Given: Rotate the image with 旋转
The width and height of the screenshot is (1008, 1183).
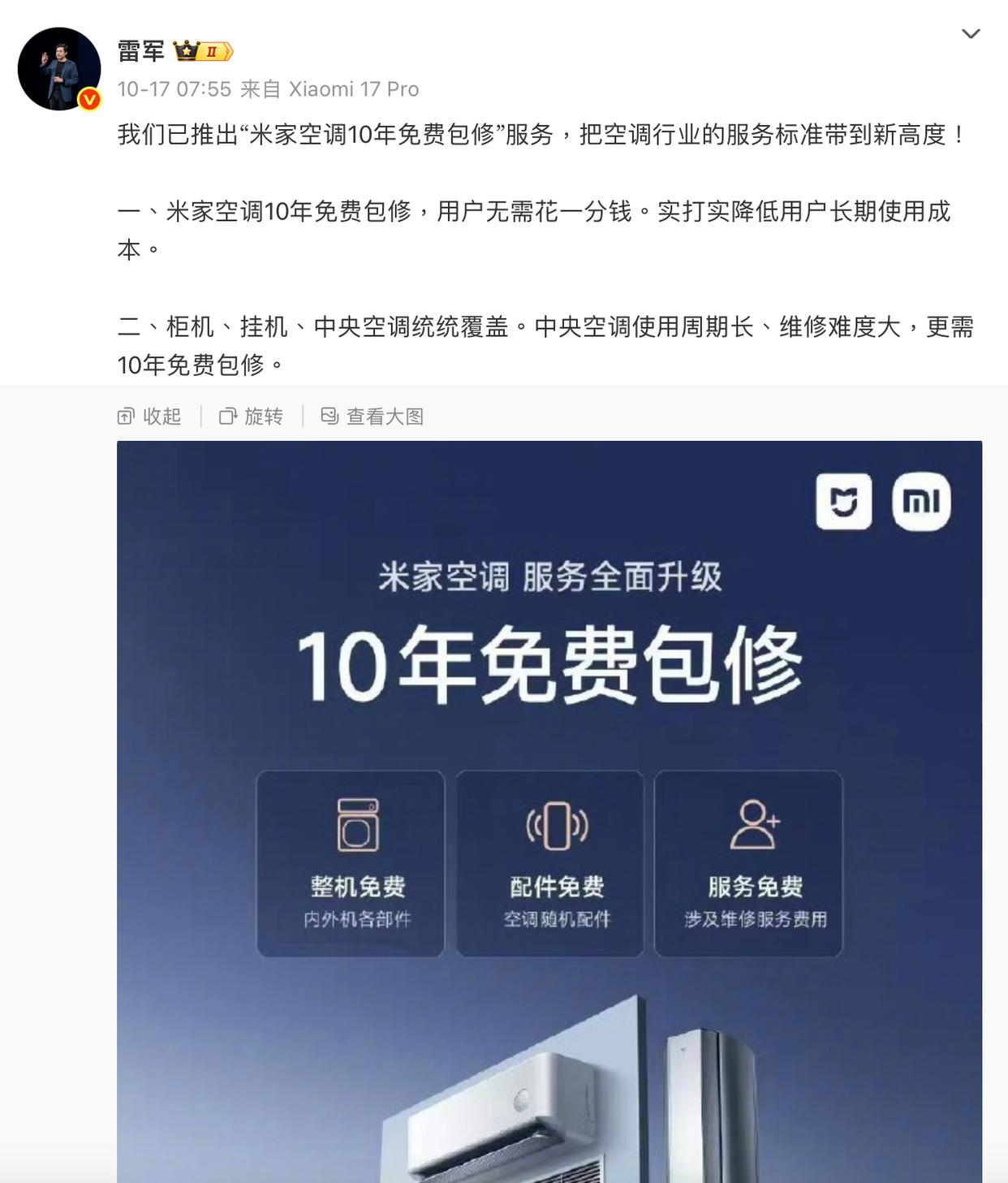Looking at the screenshot, I should 252,417.
